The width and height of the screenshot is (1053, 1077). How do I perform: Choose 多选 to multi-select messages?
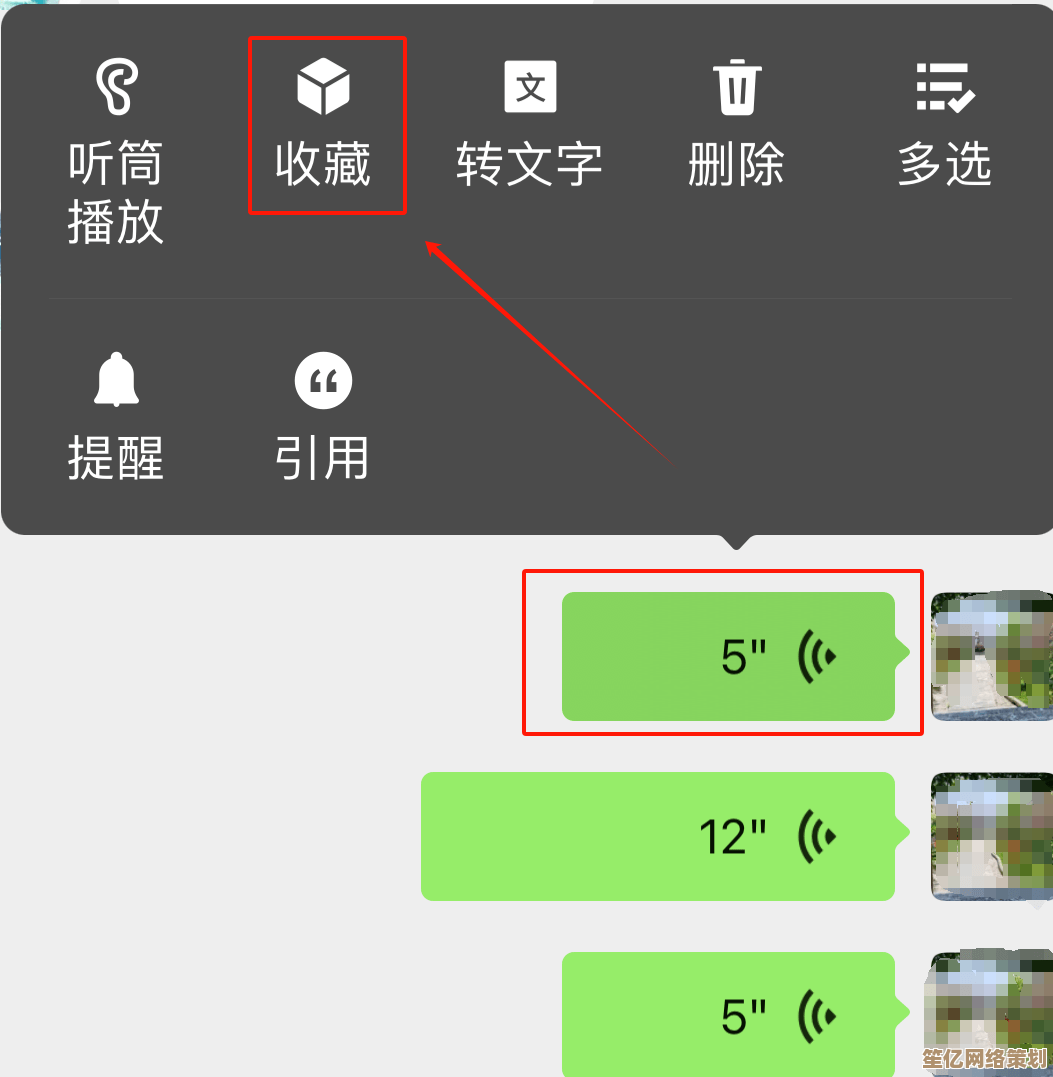[944, 125]
